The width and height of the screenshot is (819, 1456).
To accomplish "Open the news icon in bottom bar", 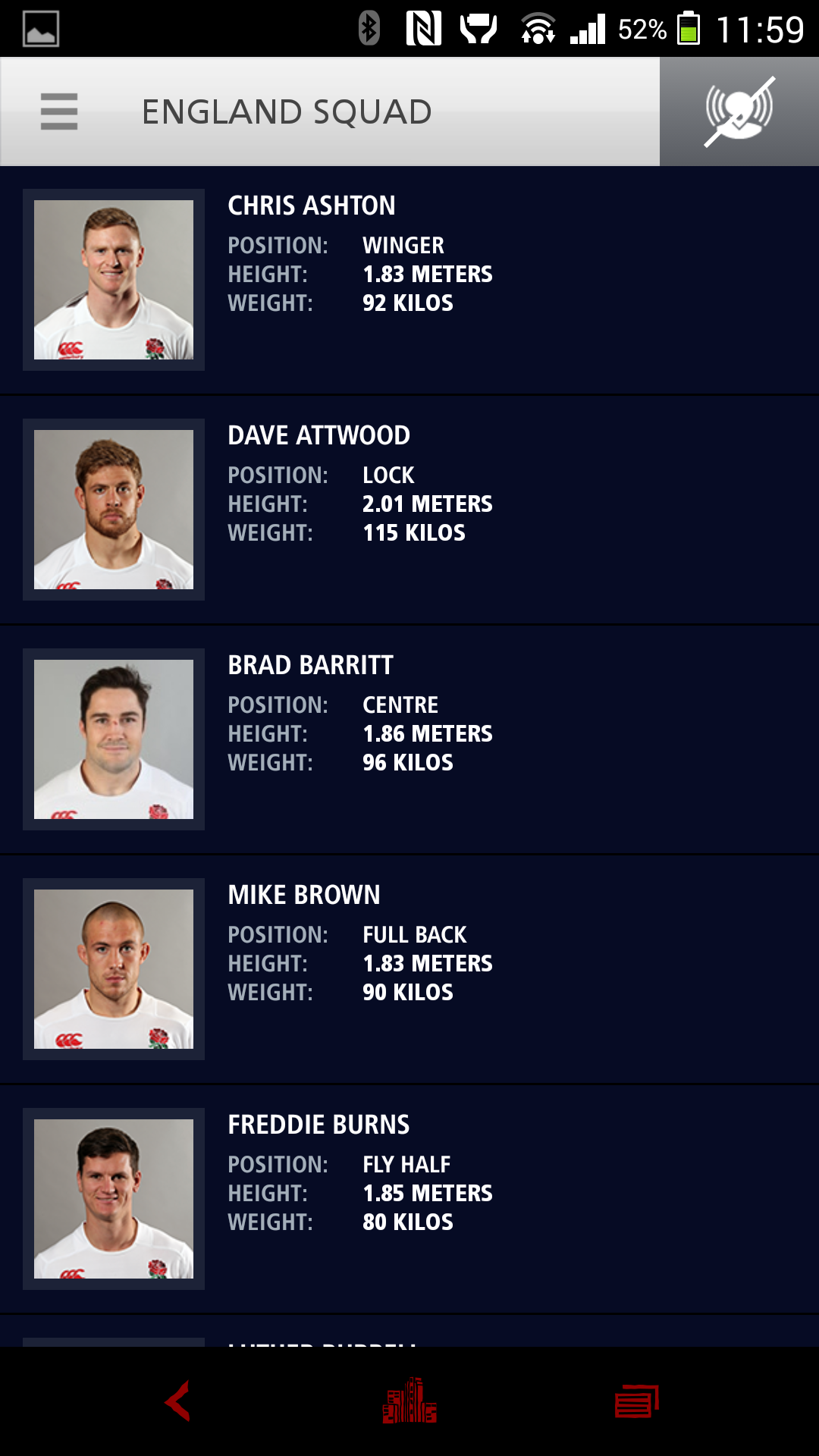I will pos(637,1401).
